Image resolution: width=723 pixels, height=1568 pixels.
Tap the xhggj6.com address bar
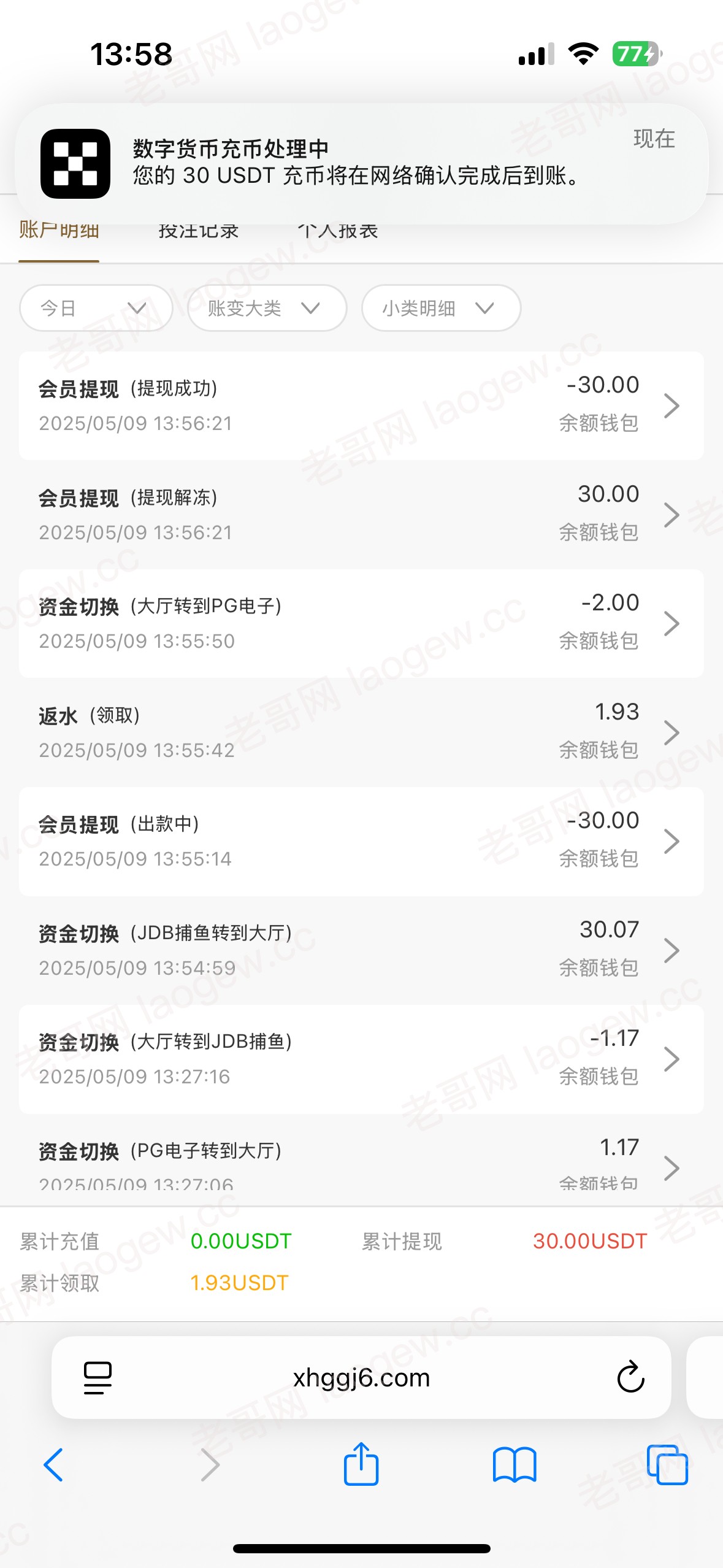[361, 1378]
